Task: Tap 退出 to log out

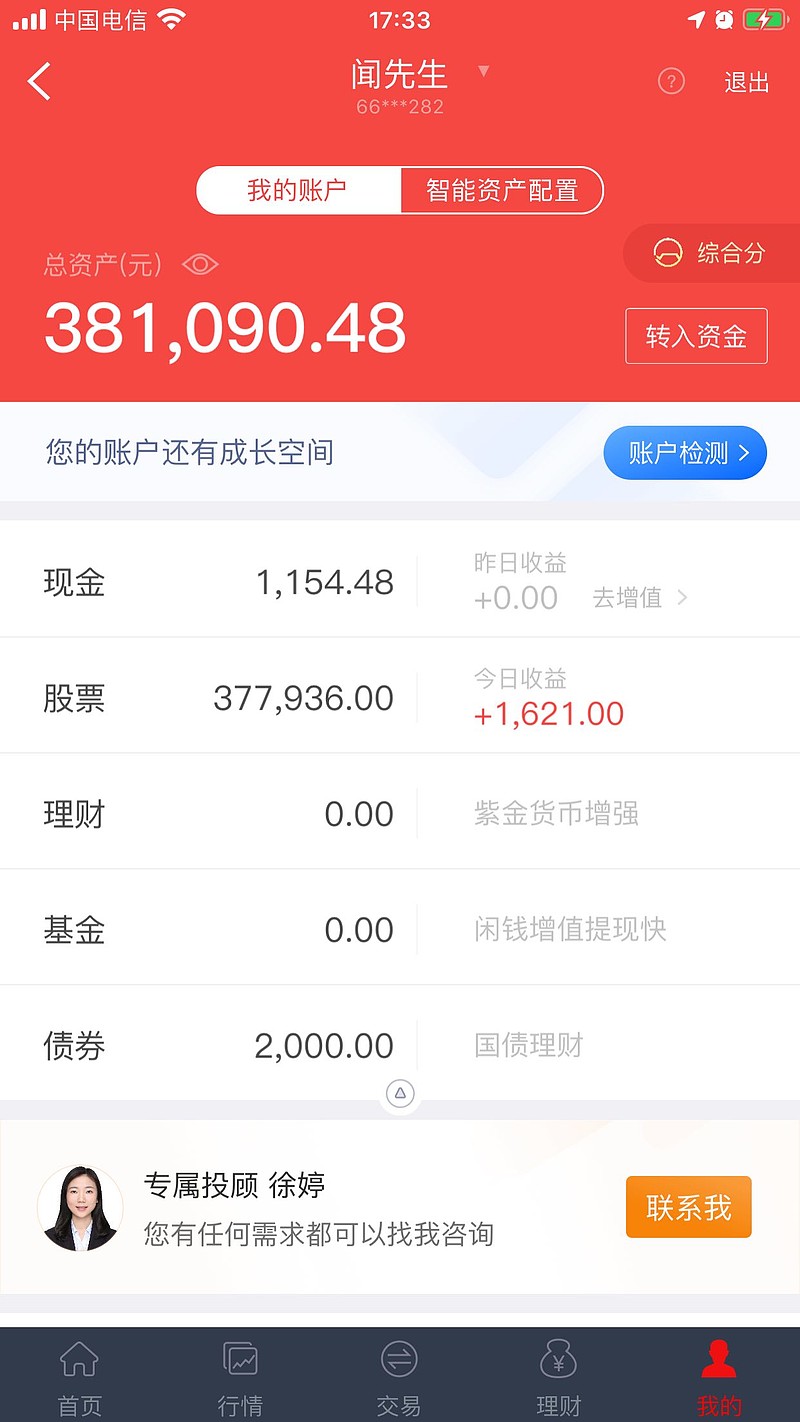Action: (745, 84)
